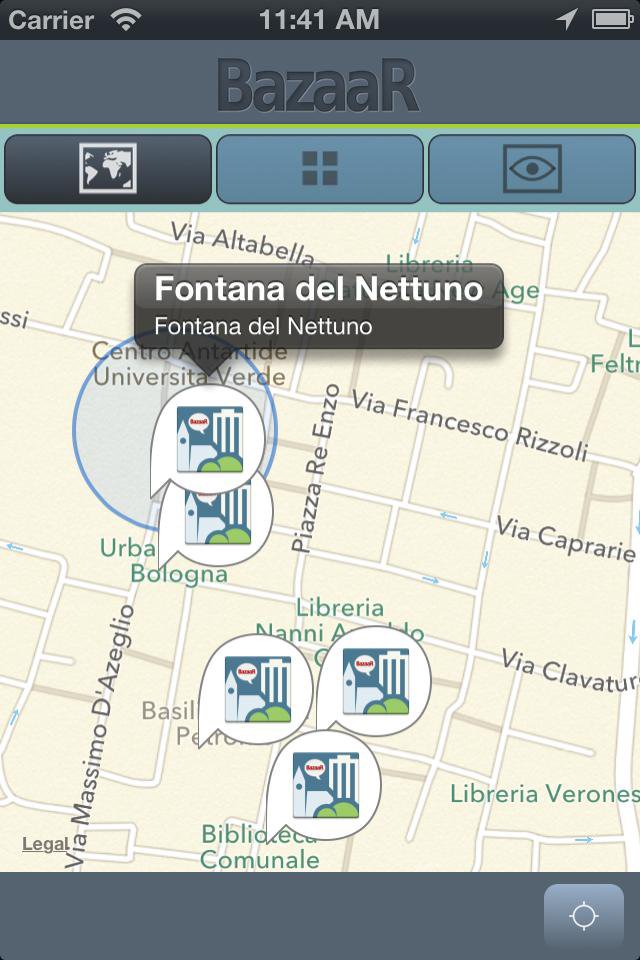Open the eye view tab
This screenshot has height=960, width=640.
coord(532,169)
